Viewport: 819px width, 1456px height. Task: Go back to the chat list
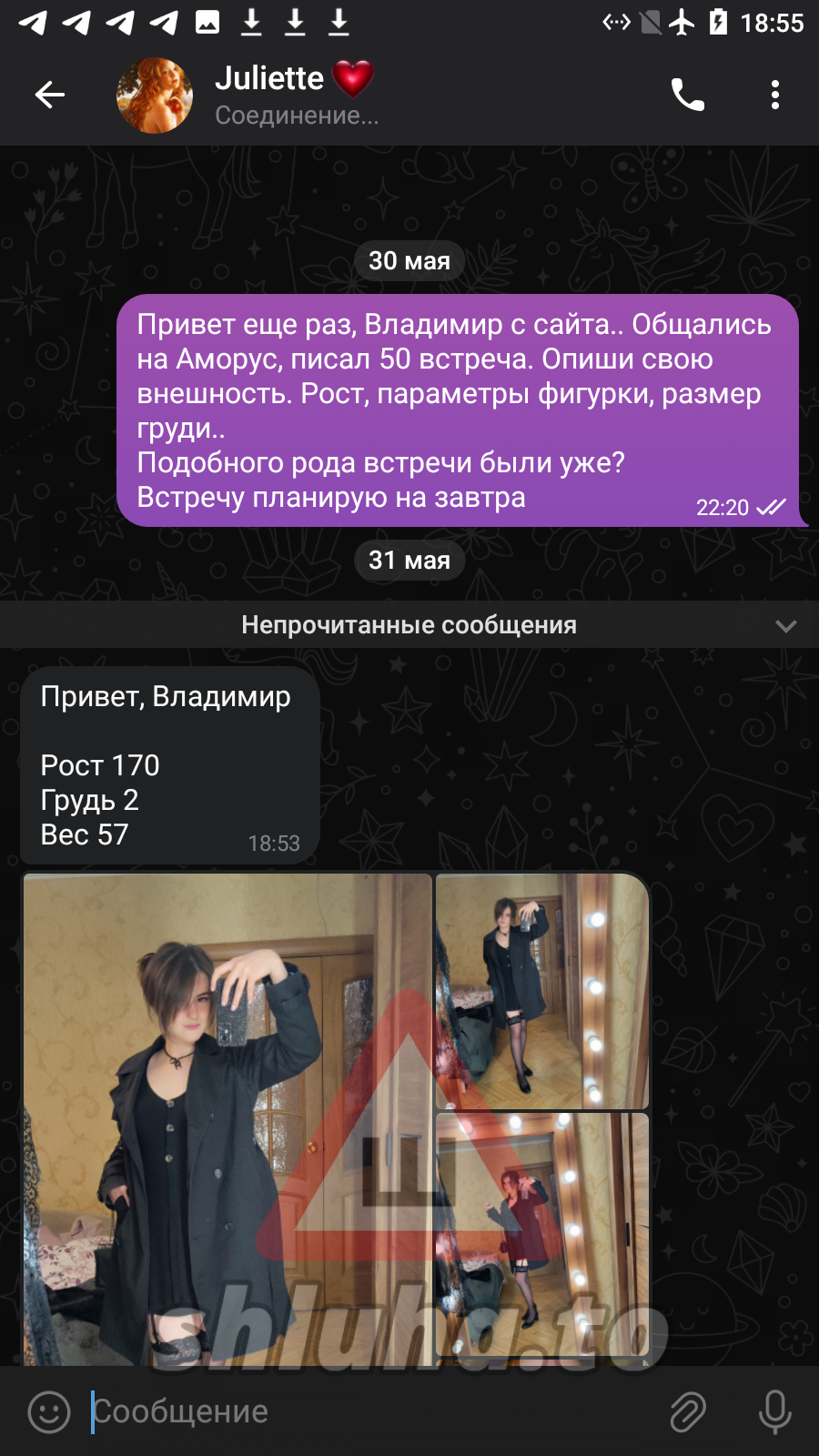(50, 95)
